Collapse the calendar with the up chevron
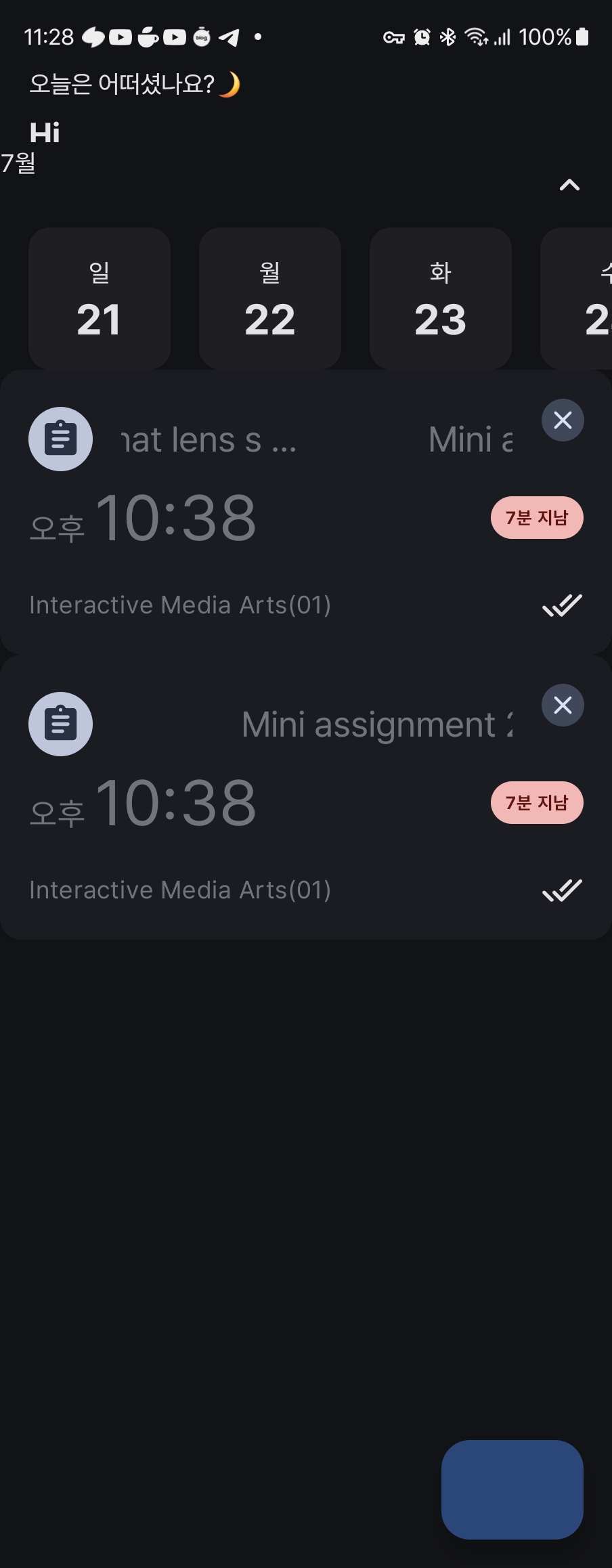612x1568 pixels. tap(569, 185)
